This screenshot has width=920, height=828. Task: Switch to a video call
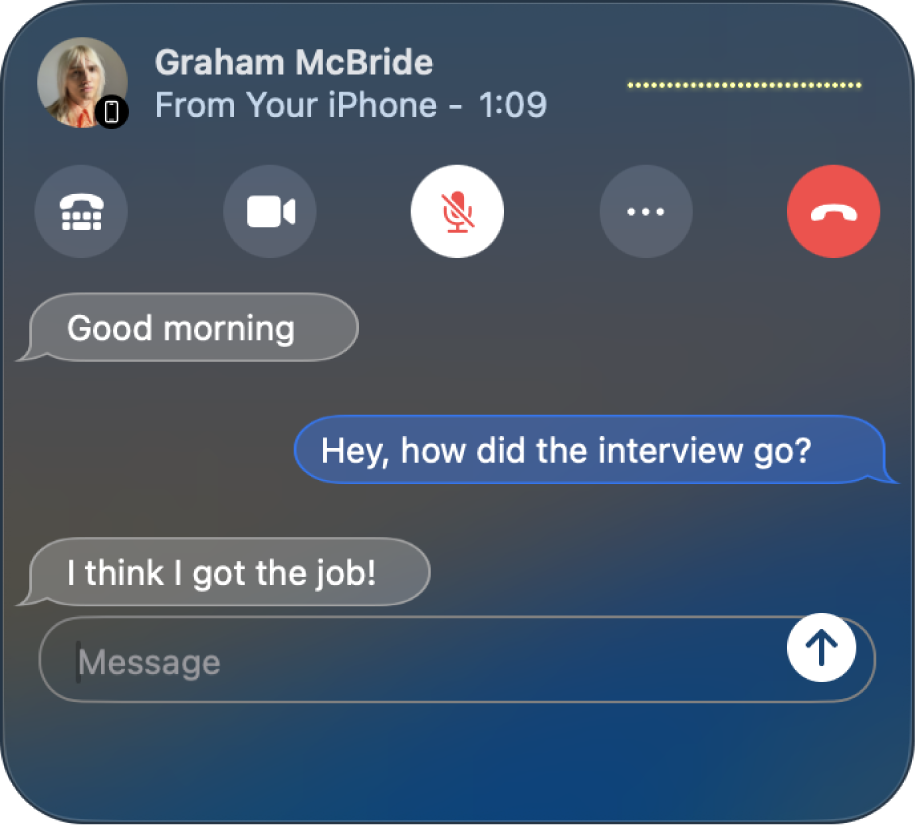pyautogui.click(x=270, y=212)
